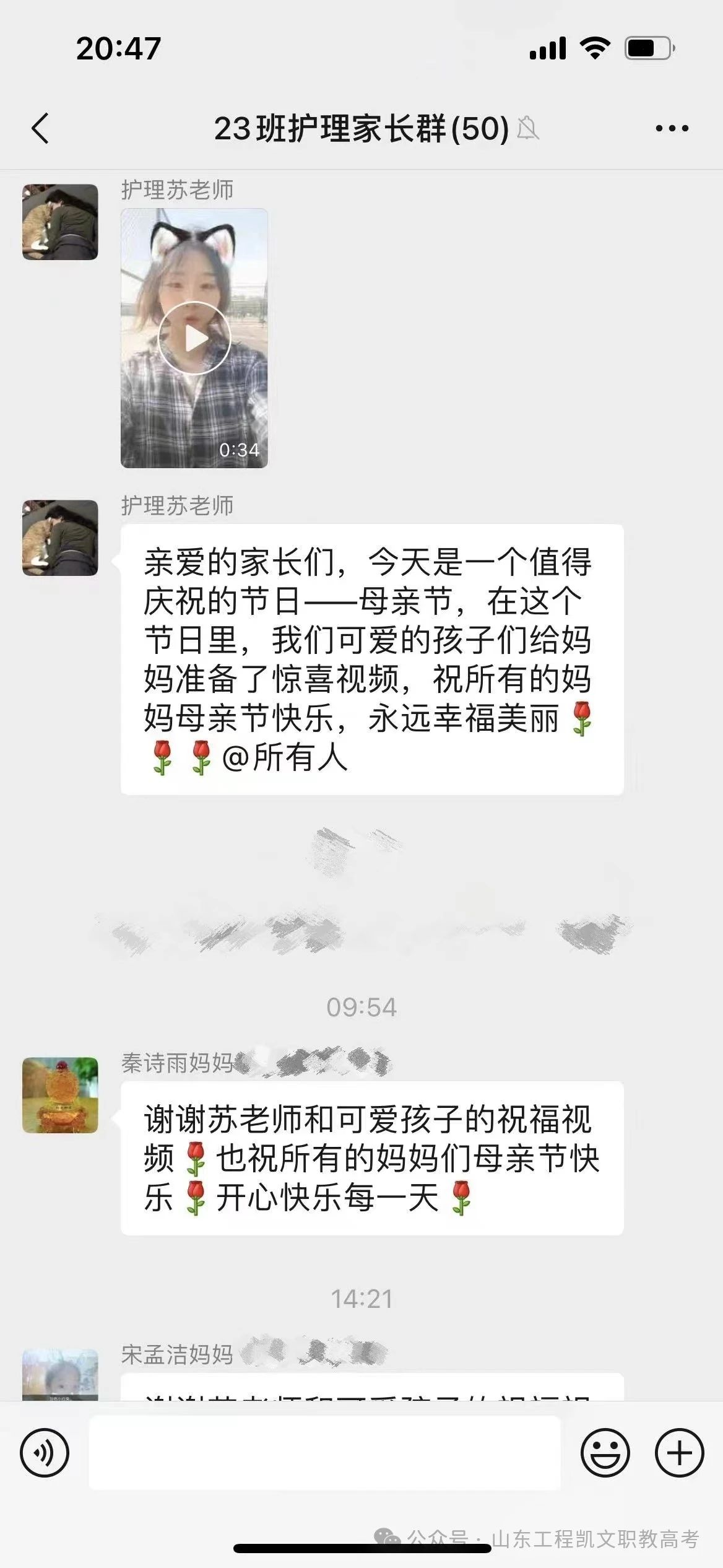Tap the message text field
The height and width of the screenshot is (1568, 723).
[324, 1452]
